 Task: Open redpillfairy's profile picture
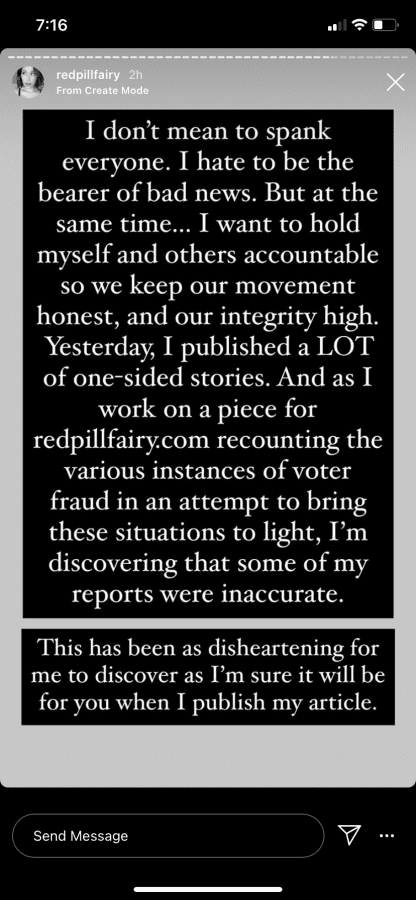click(x=28, y=82)
